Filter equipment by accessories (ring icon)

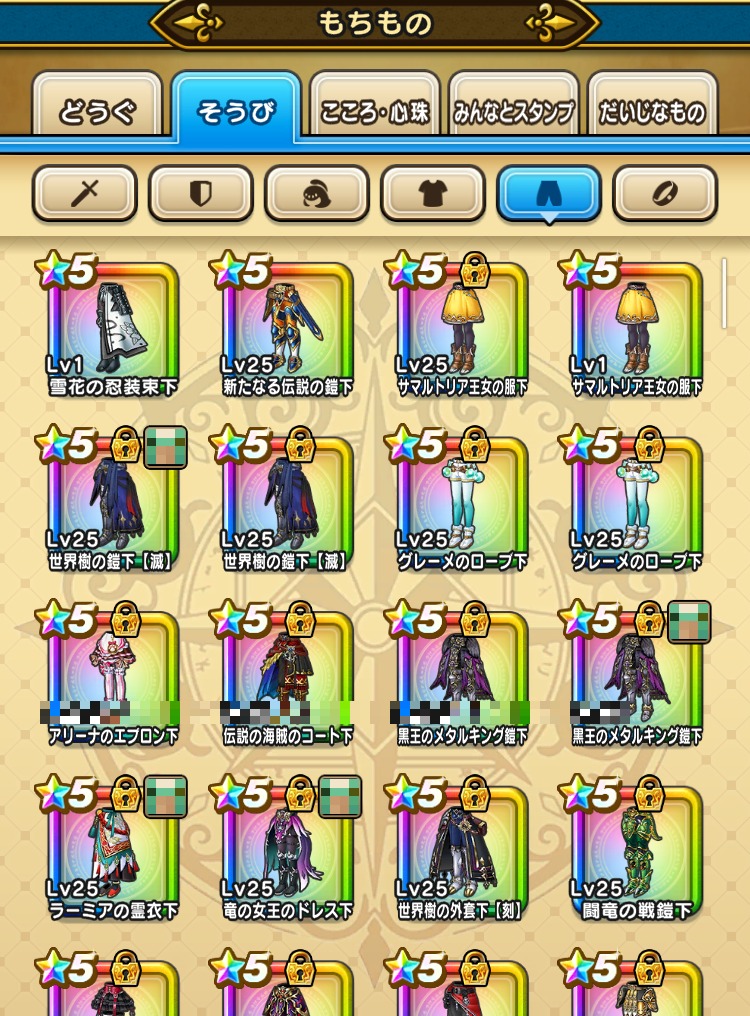[x=665, y=193]
